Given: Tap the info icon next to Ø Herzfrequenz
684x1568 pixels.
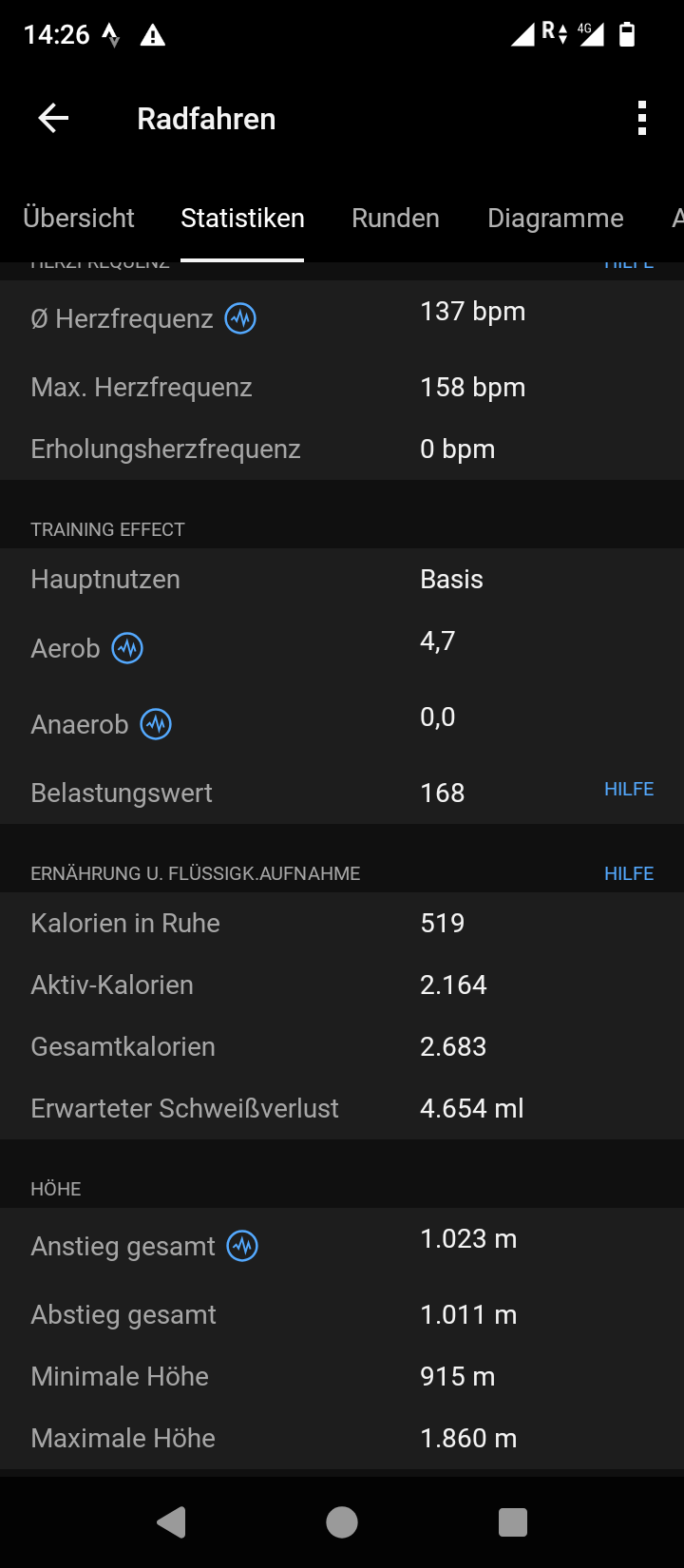Looking at the screenshot, I should pyautogui.click(x=240, y=318).
